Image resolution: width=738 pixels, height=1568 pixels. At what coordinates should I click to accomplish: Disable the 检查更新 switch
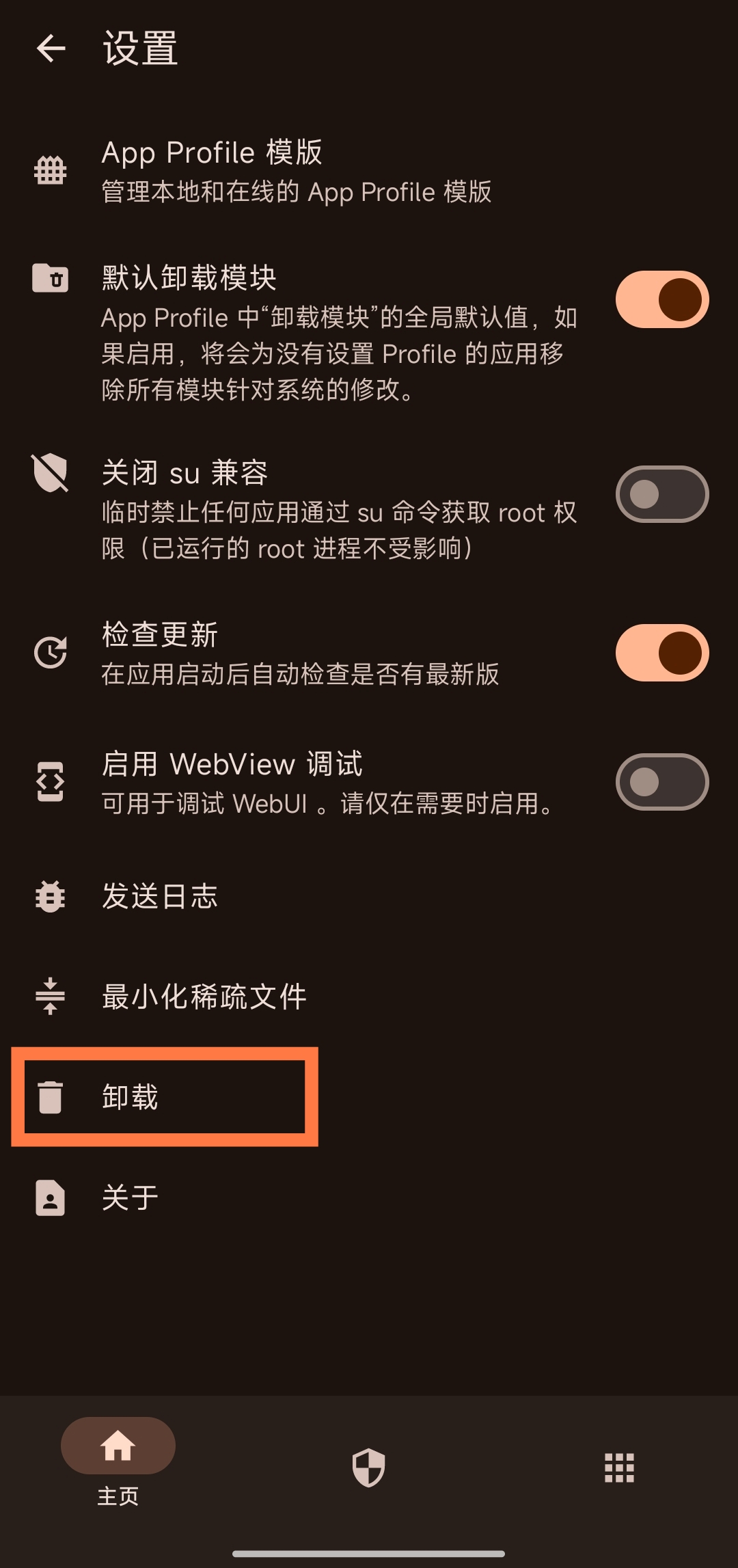[661, 653]
